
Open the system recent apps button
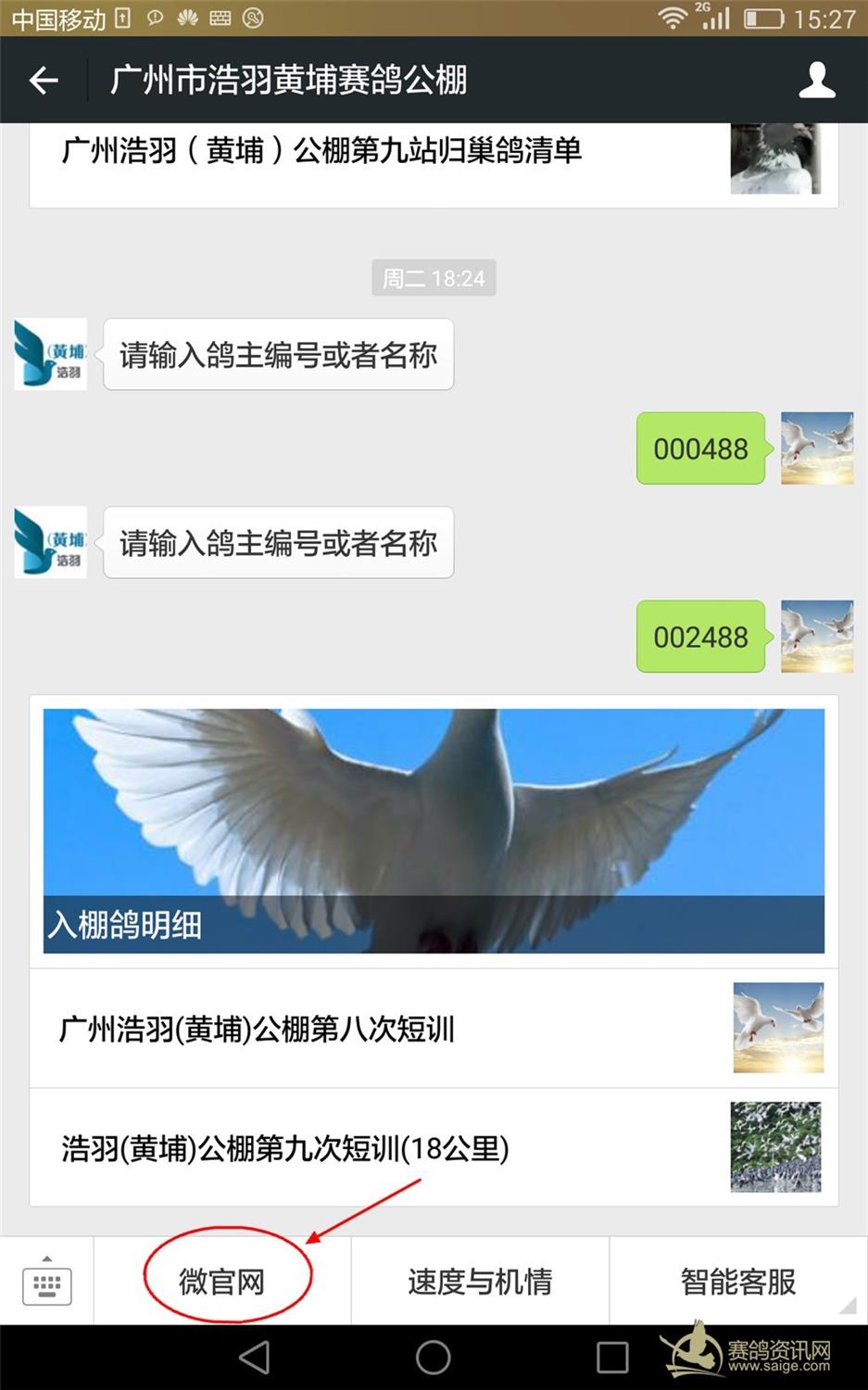[612, 1358]
